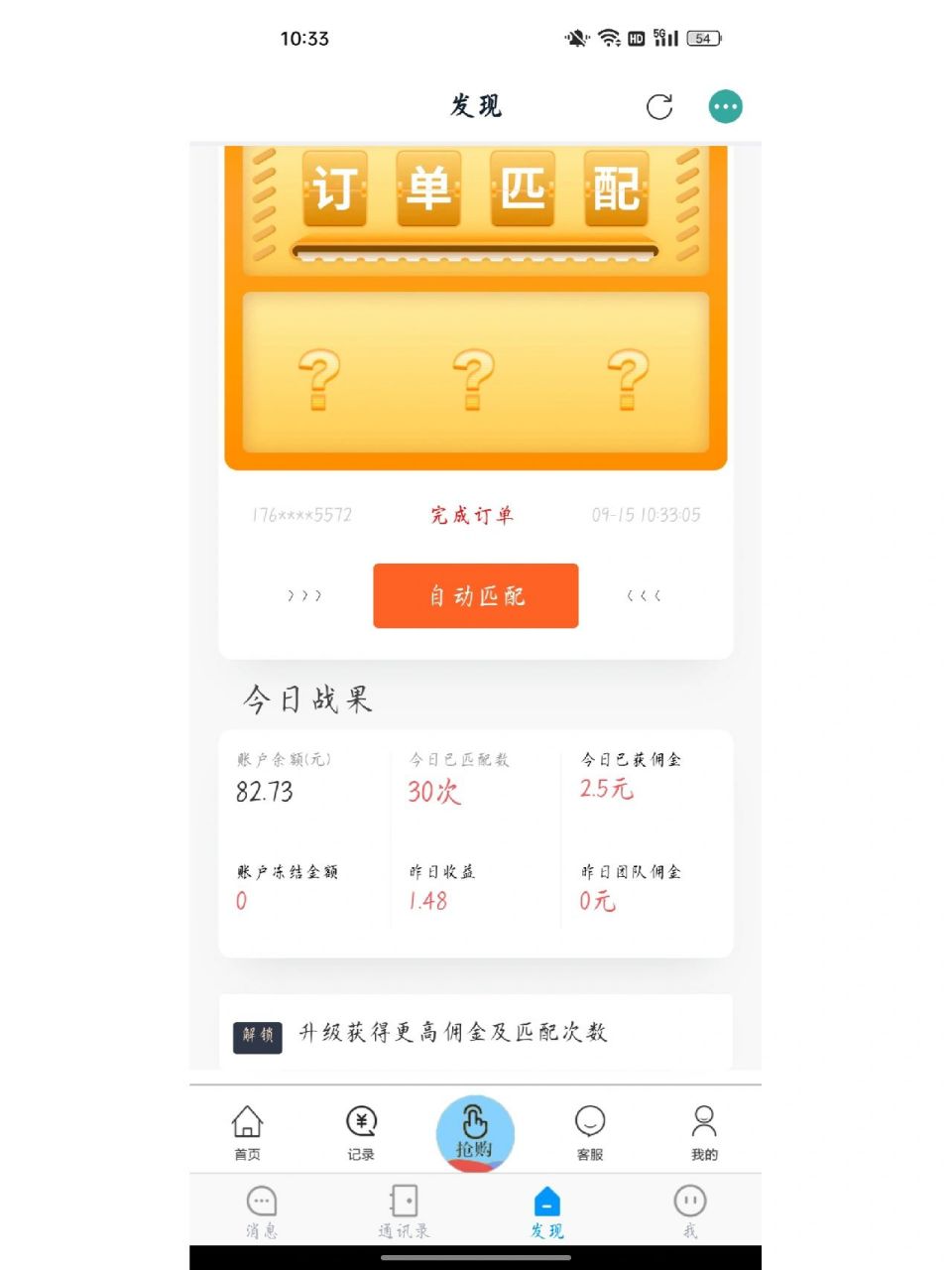The width and height of the screenshot is (952, 1270).
Task: Refresh the 发现 page
Action: pyautogui.click(x=659, y=107)
